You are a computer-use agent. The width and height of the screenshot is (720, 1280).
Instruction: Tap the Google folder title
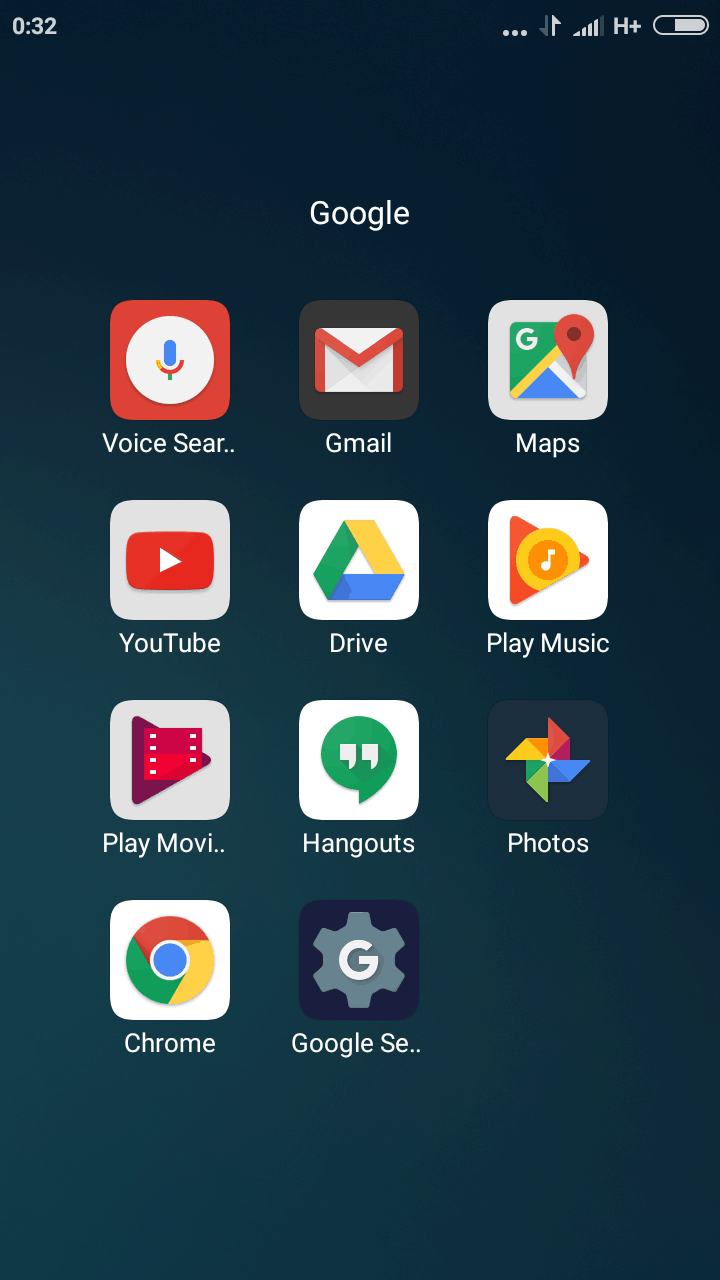360,214
